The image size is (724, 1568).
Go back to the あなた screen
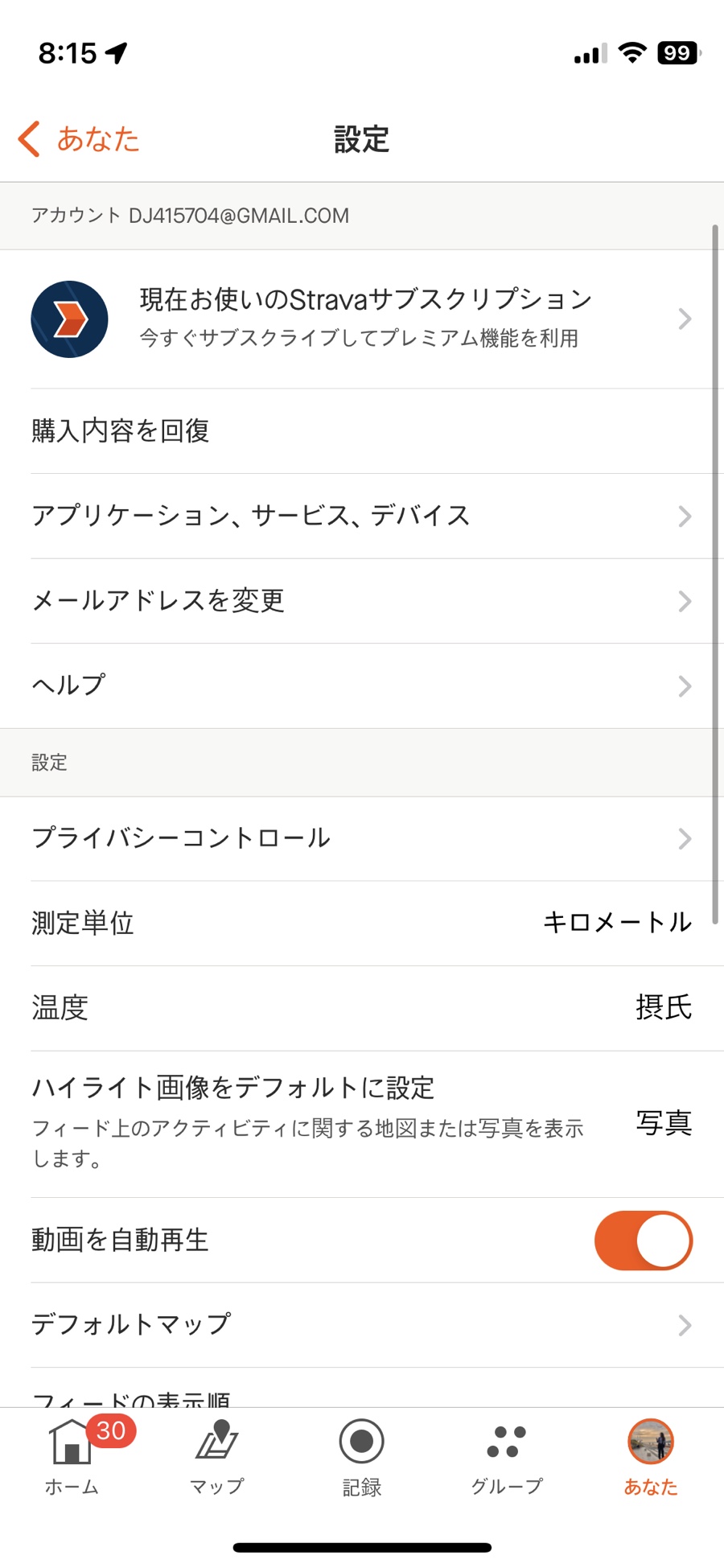pyautogui.click(x=79, y=139)
